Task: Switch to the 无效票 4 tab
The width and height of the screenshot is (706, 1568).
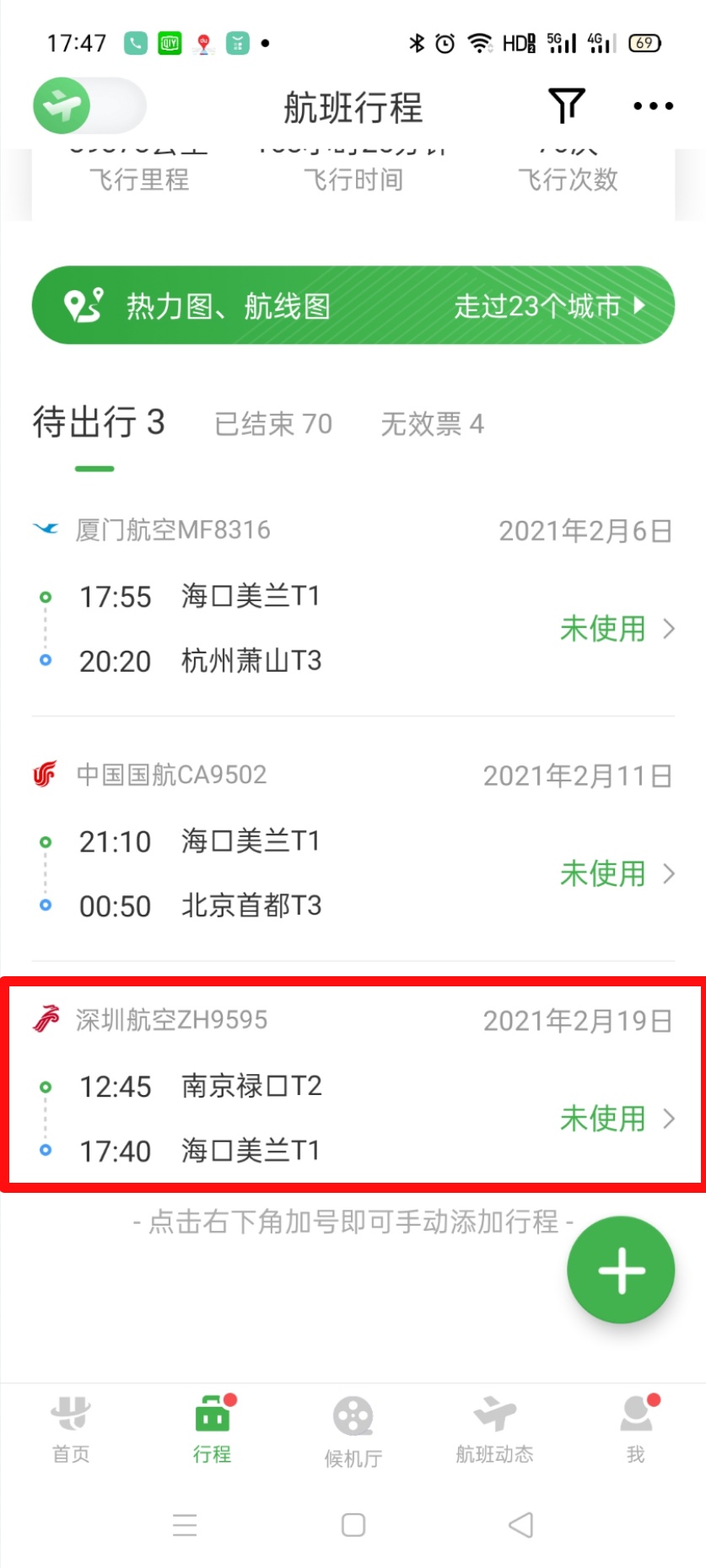Action: click(x=432, y=423)
